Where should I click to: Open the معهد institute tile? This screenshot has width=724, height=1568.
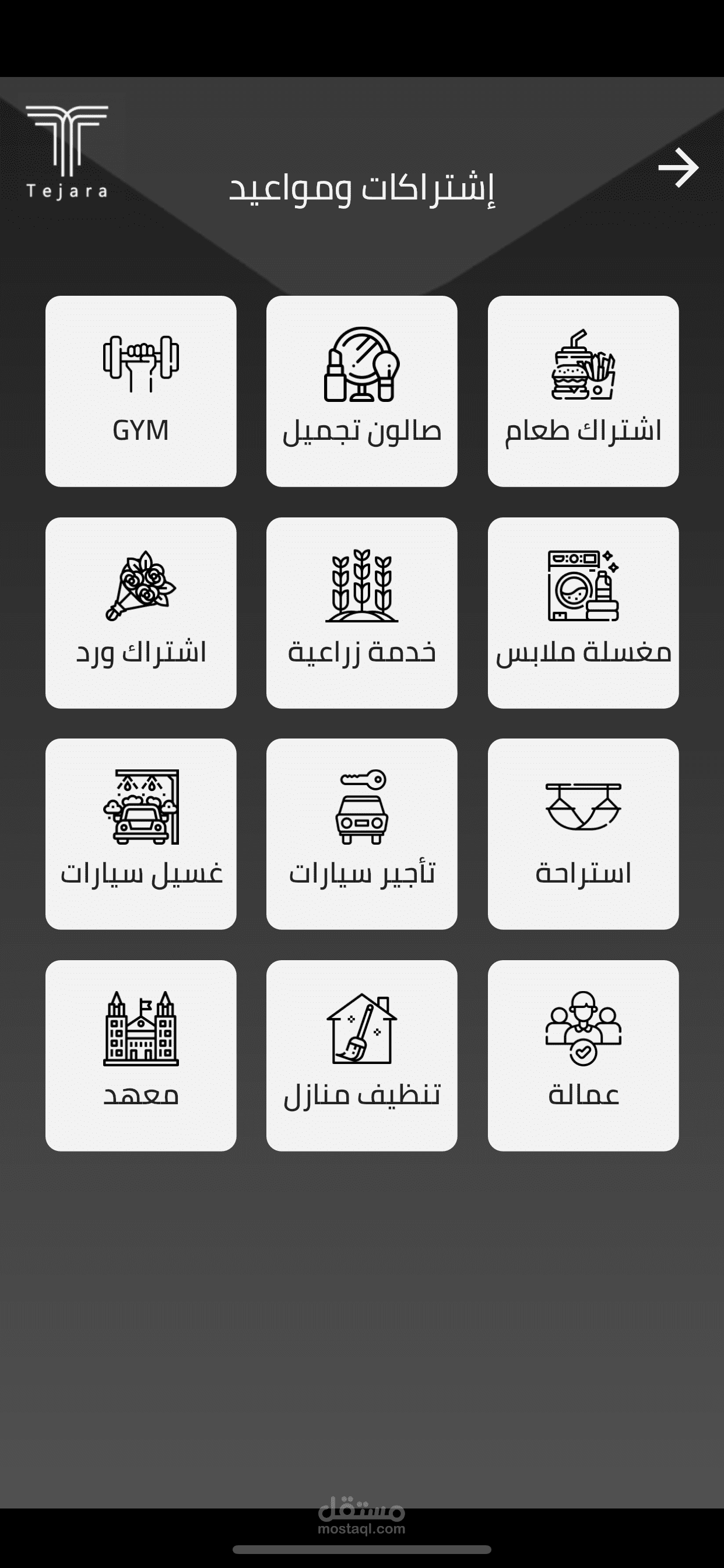tap(140, 1055)
